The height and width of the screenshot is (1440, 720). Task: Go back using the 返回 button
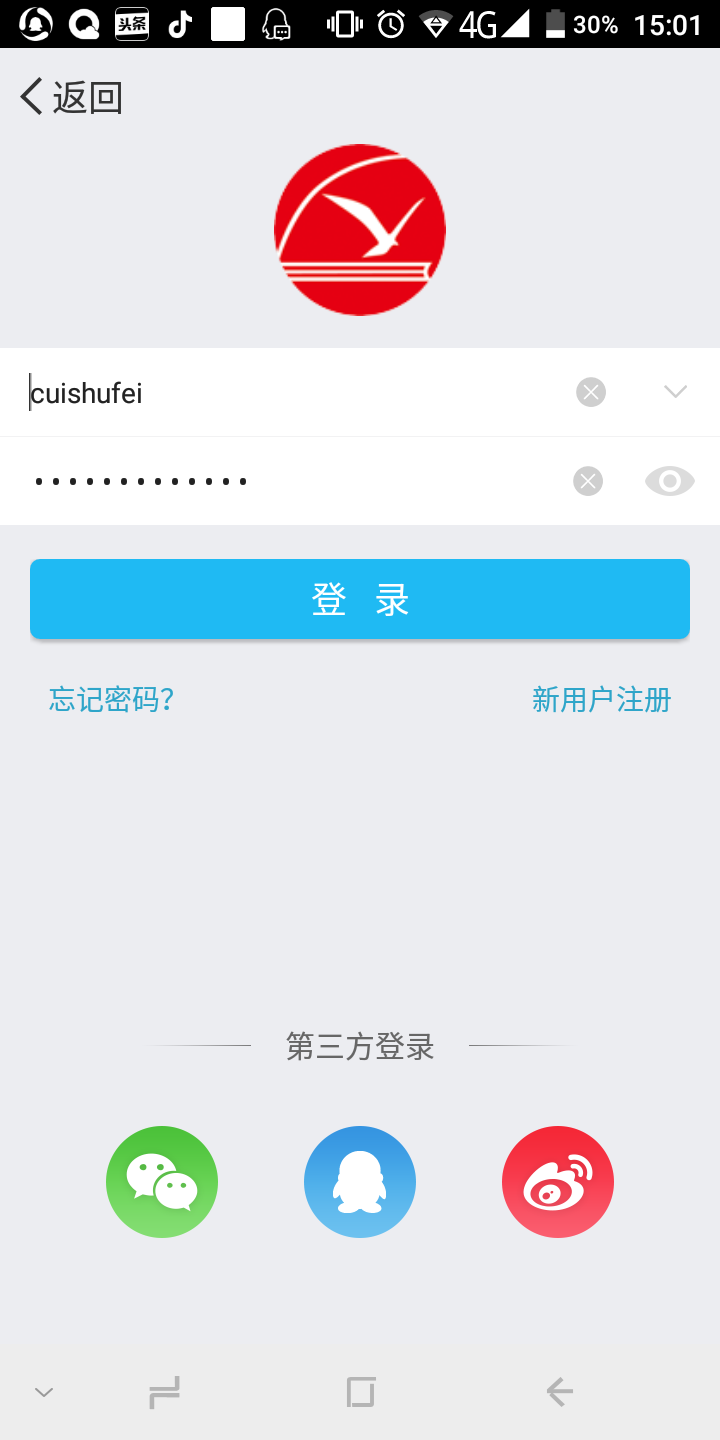(x=71, y=97)
